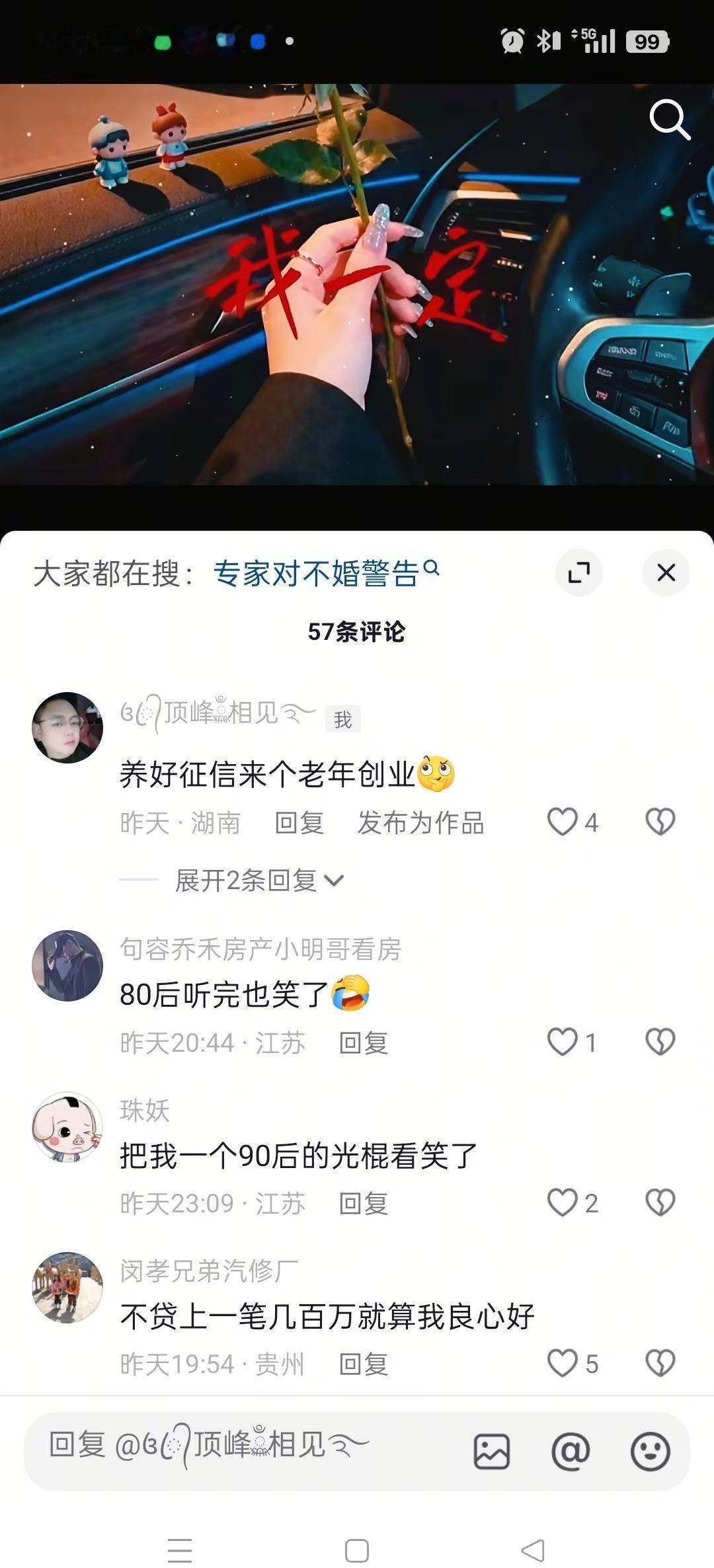Screen dimensions: 714x1568
Task: Tap the dislike icon on 闵孝兄弟汽修厂's comment
Action: [x=659, y=1362]
